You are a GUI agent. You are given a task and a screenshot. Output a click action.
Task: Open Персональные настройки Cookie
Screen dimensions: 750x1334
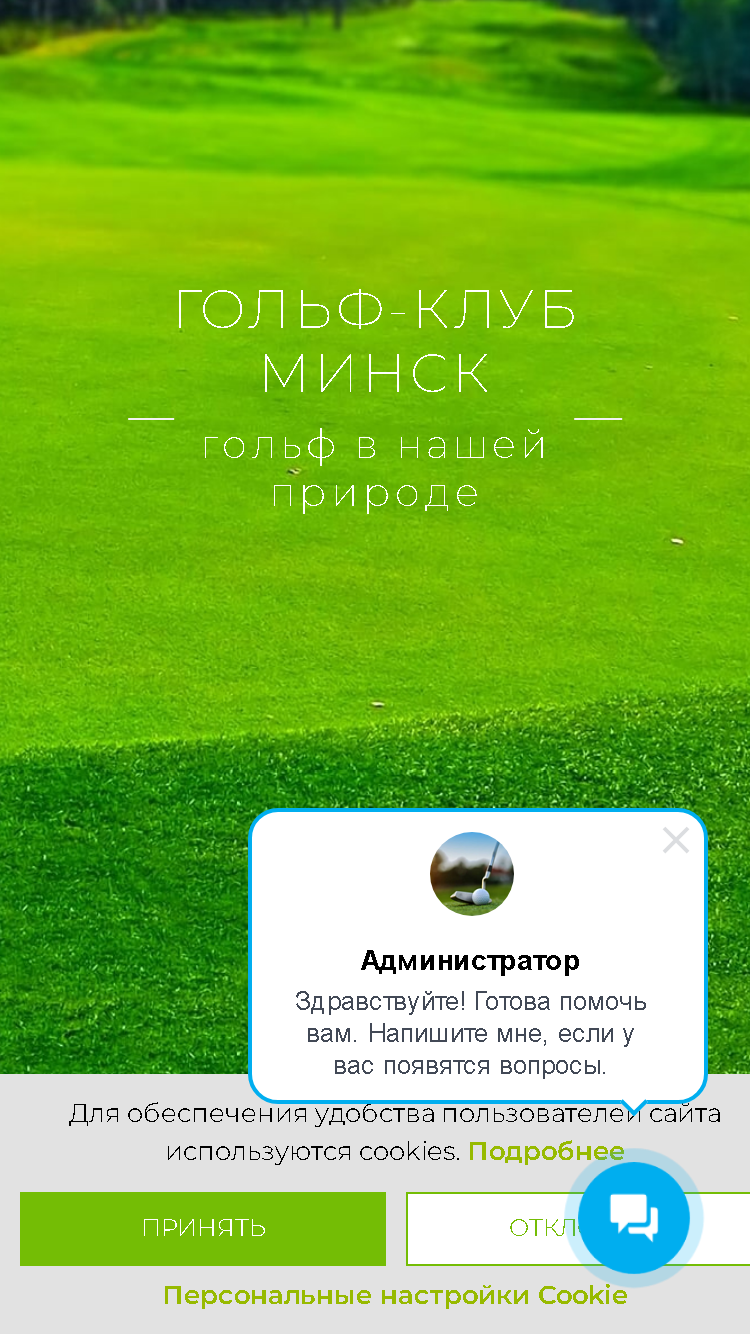395,1296
